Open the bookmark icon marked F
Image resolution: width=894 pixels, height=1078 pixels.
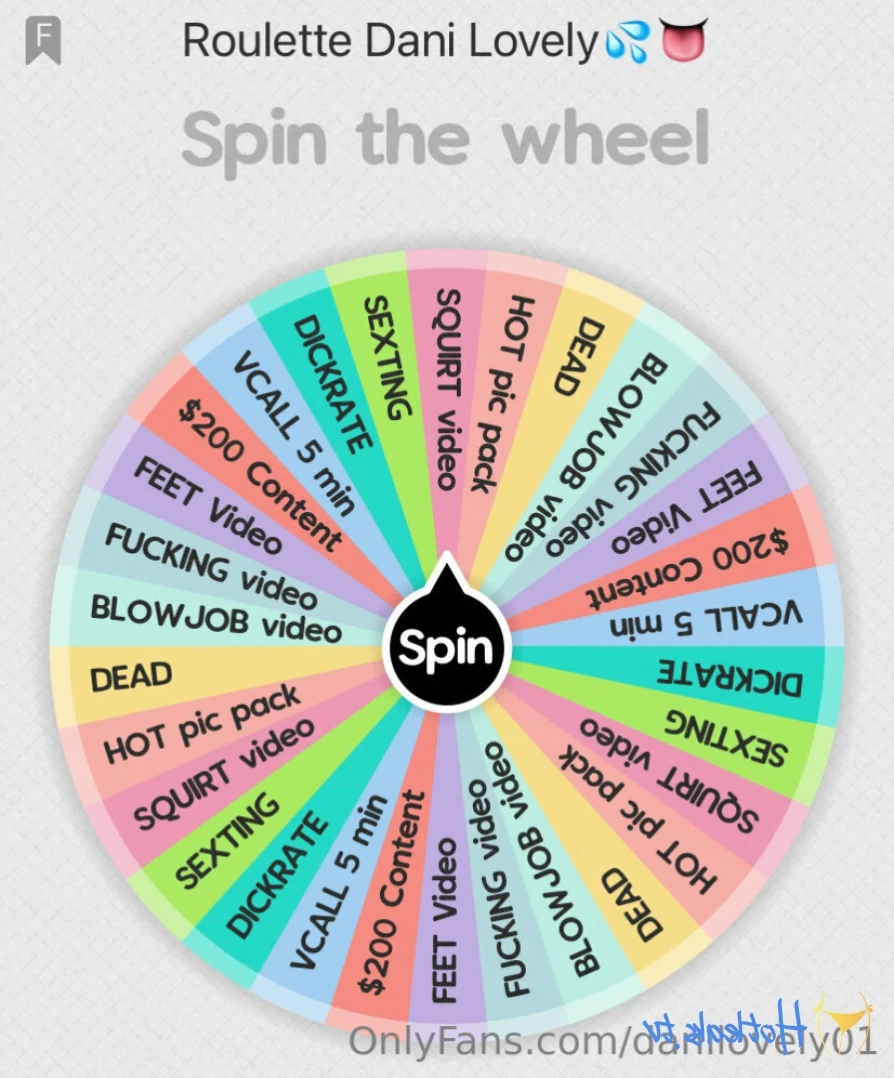[x=42, y=41]
